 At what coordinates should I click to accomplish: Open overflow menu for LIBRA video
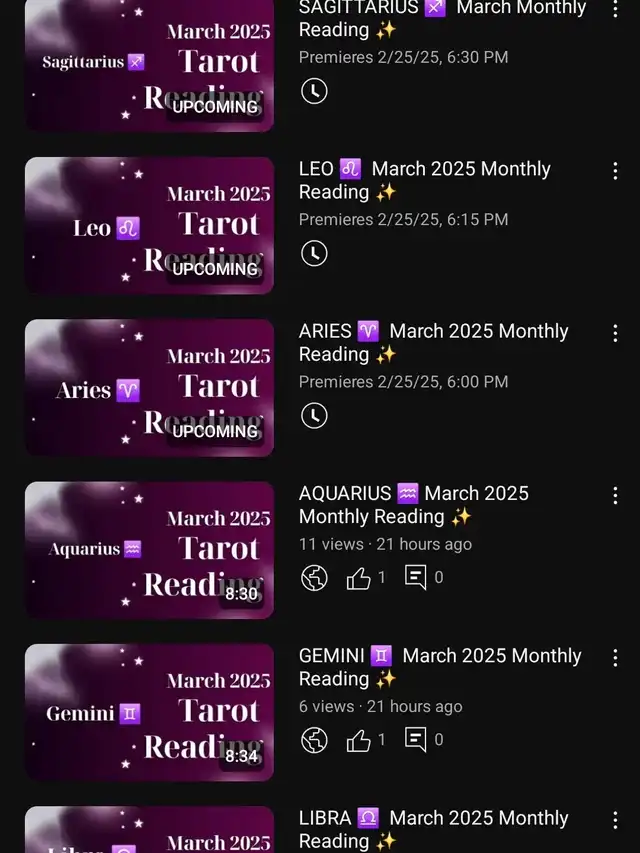coord(615,820)
